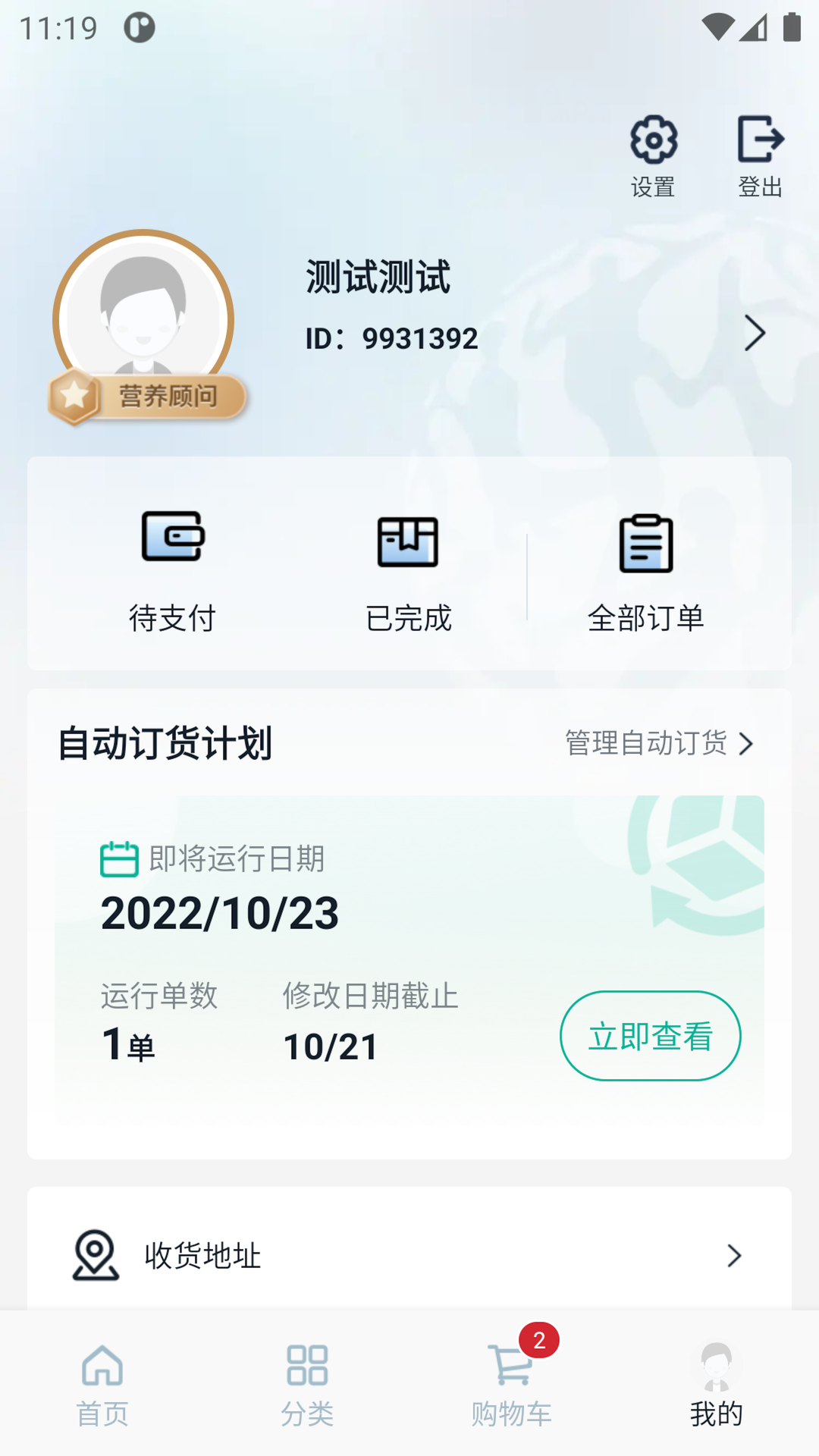Open 已完成 completed orders icon
Image resolution: width=819 pixels, height=1456 pixels.
409,538
